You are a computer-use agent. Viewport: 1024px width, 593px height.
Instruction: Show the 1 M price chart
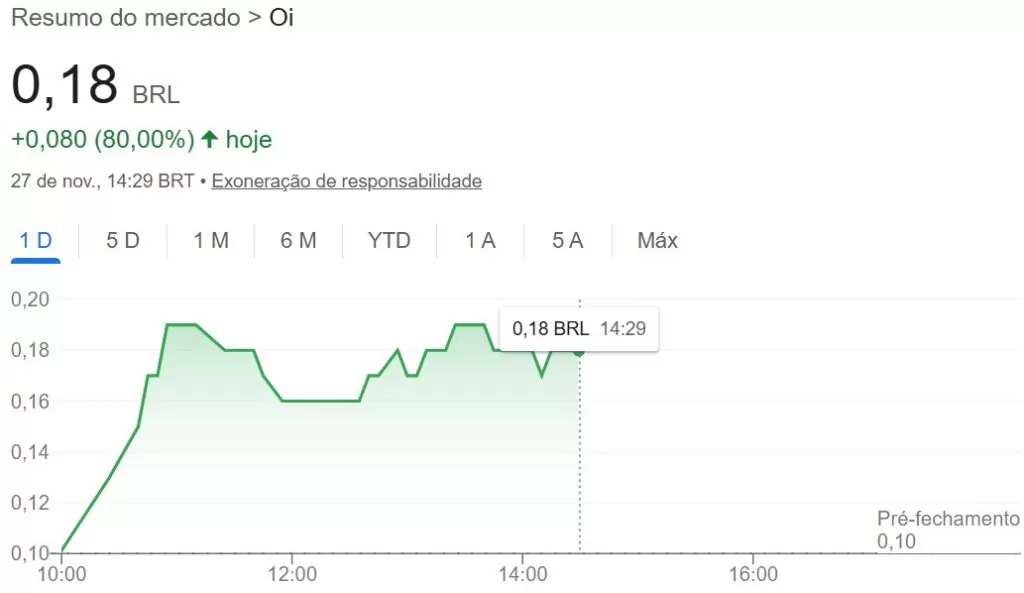point(211,241)
